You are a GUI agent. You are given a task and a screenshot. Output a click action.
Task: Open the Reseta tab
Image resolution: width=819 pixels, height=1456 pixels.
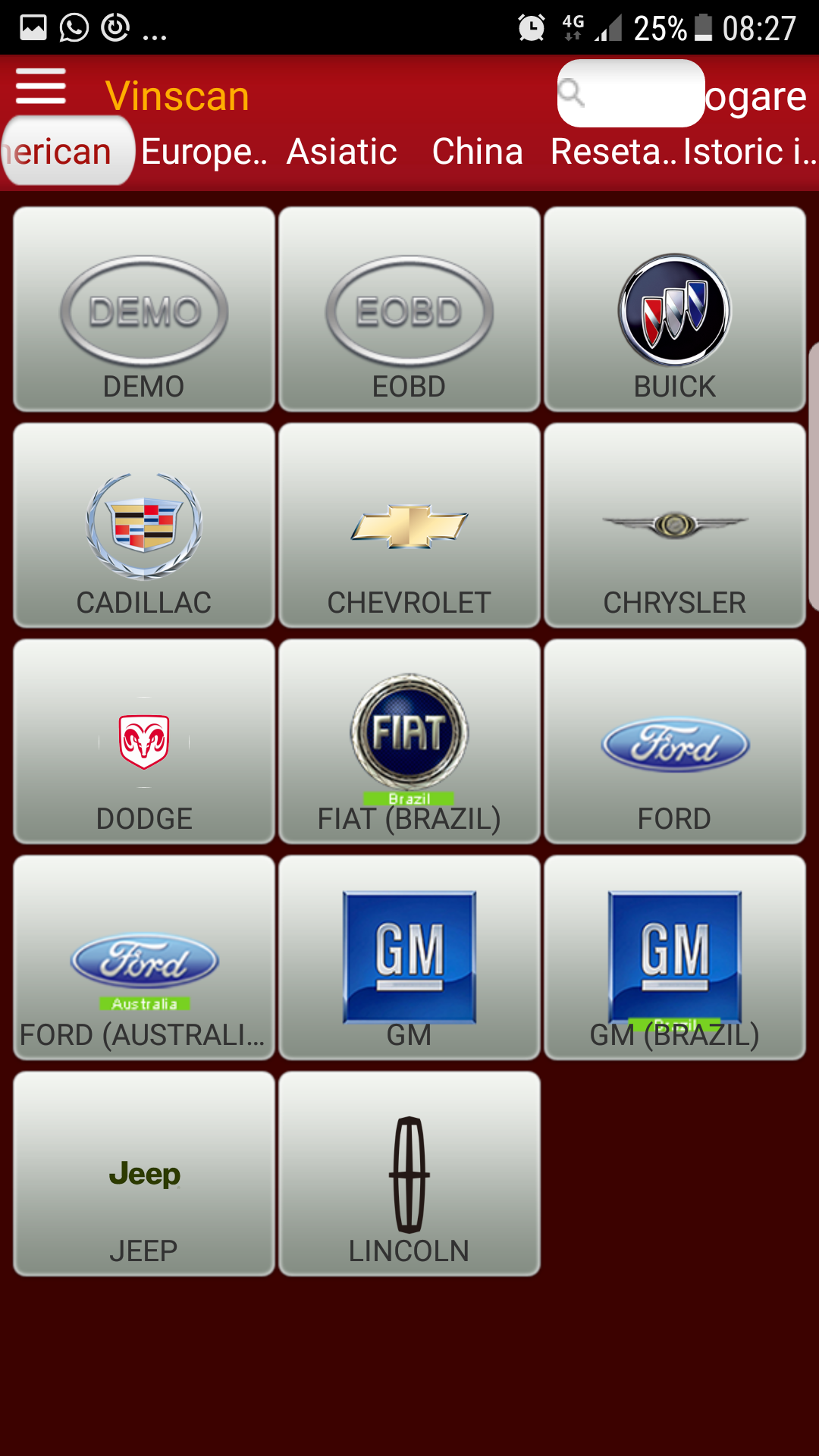click(613, 152)
